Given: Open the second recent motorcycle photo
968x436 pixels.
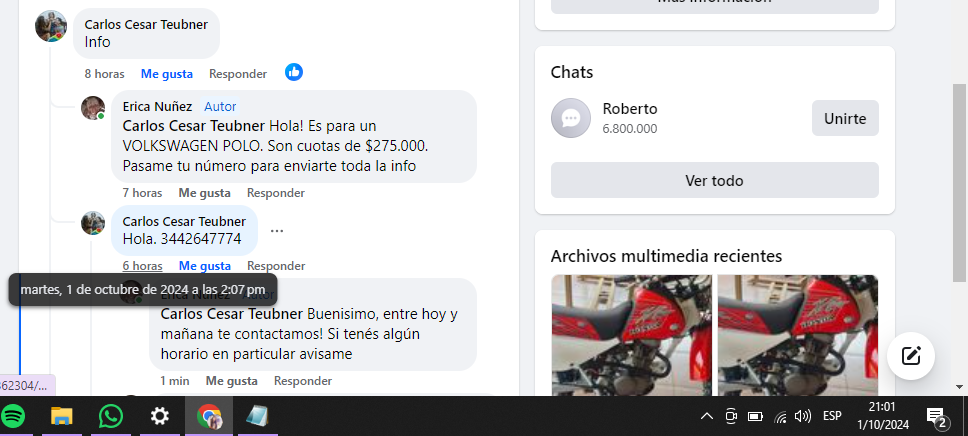Looking at the screenshot, I should coord(797,335).
